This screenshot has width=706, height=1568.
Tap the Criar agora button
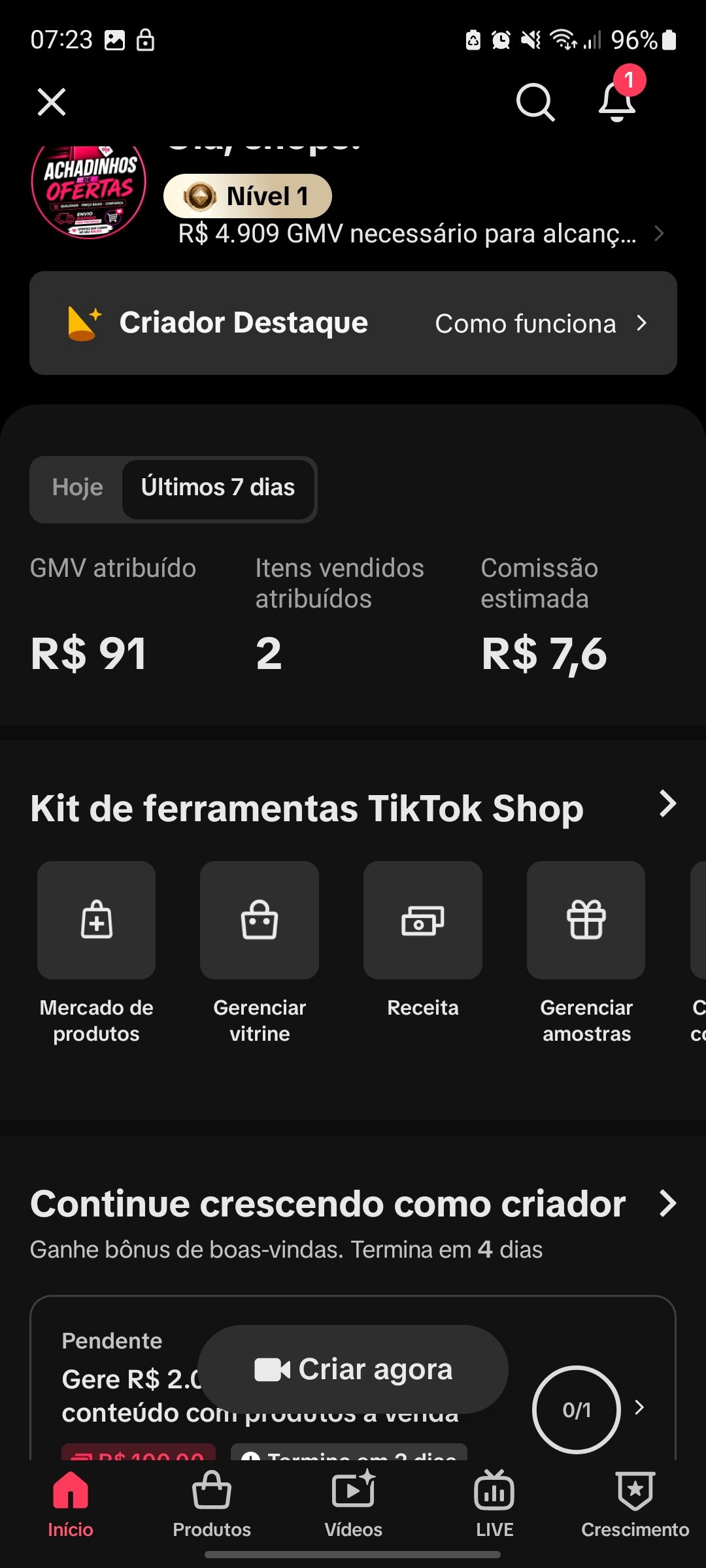point(353,1369)
